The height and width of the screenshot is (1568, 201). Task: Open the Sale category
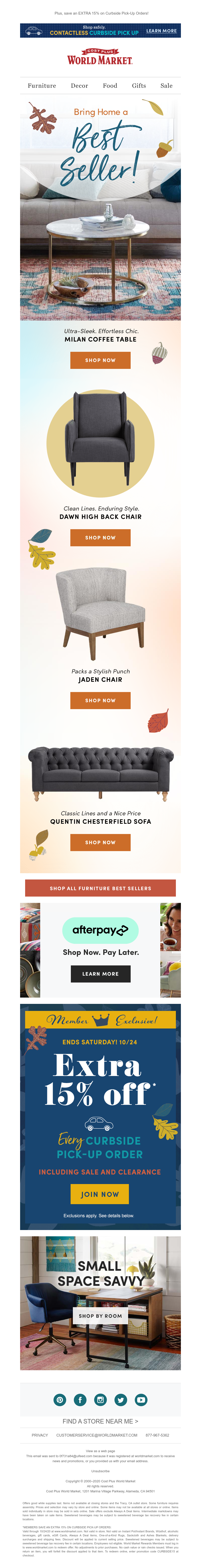pos(166,86)
